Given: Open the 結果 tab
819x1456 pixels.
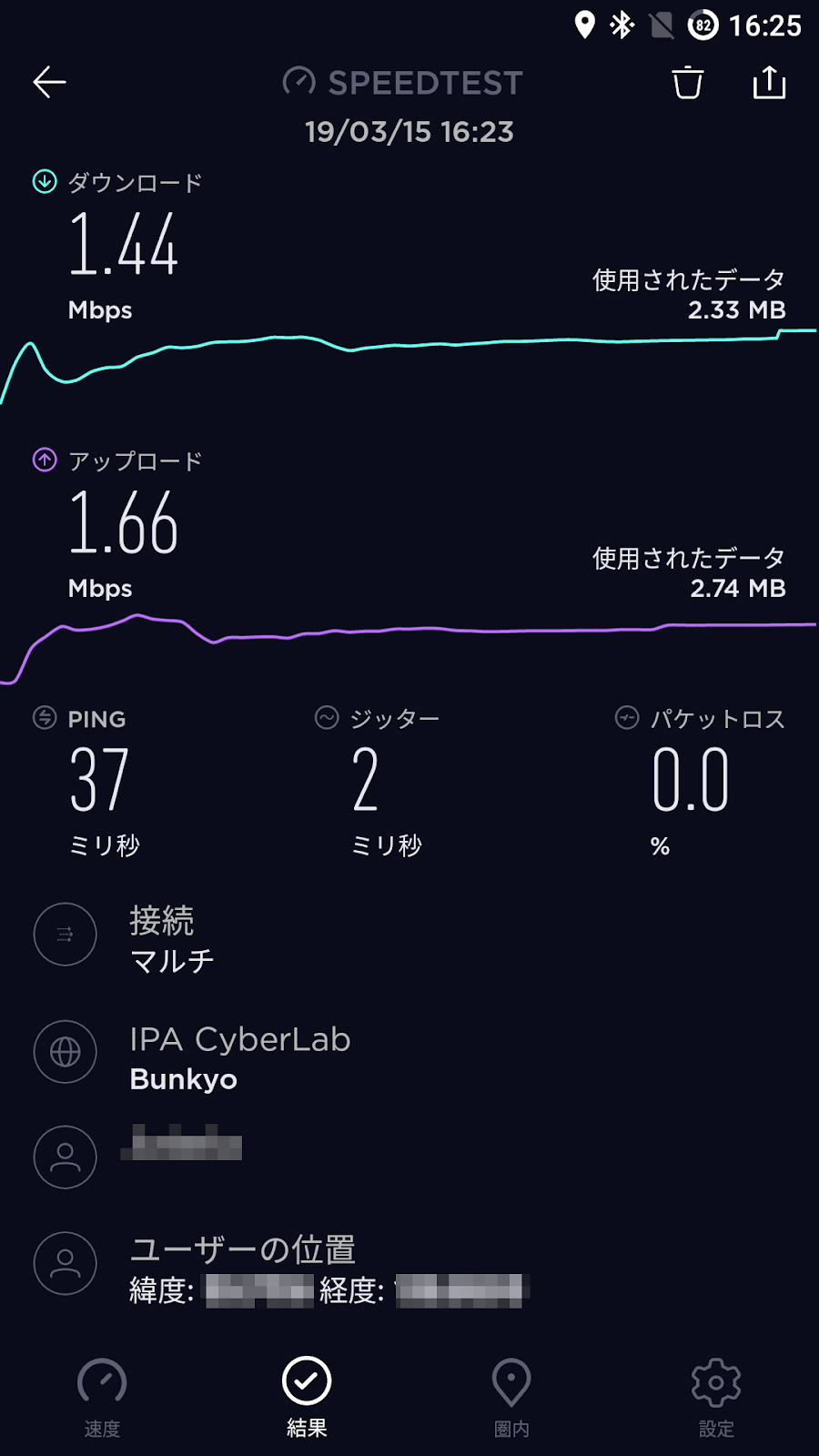Looking at the screenshot, I should point(307,1397).
